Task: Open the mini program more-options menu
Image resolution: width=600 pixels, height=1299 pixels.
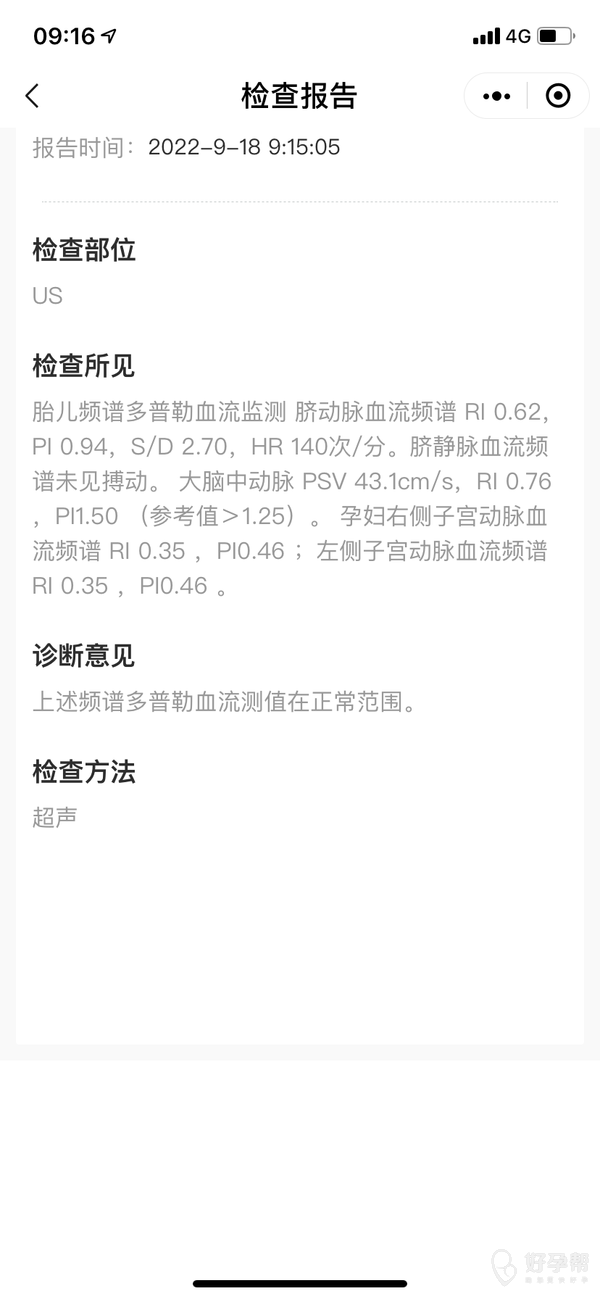Action: 496,96
